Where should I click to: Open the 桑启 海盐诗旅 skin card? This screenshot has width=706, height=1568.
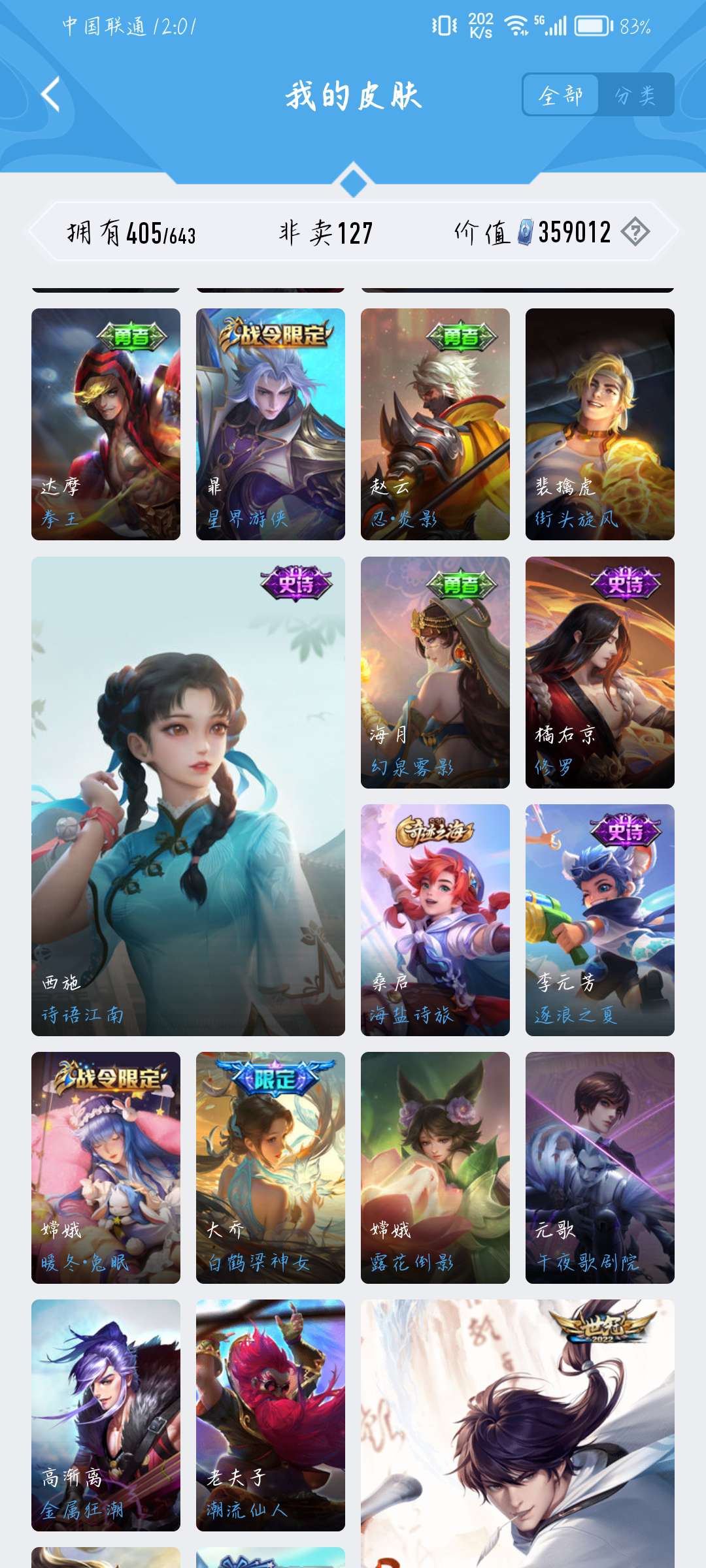click(x=435, y=920)
